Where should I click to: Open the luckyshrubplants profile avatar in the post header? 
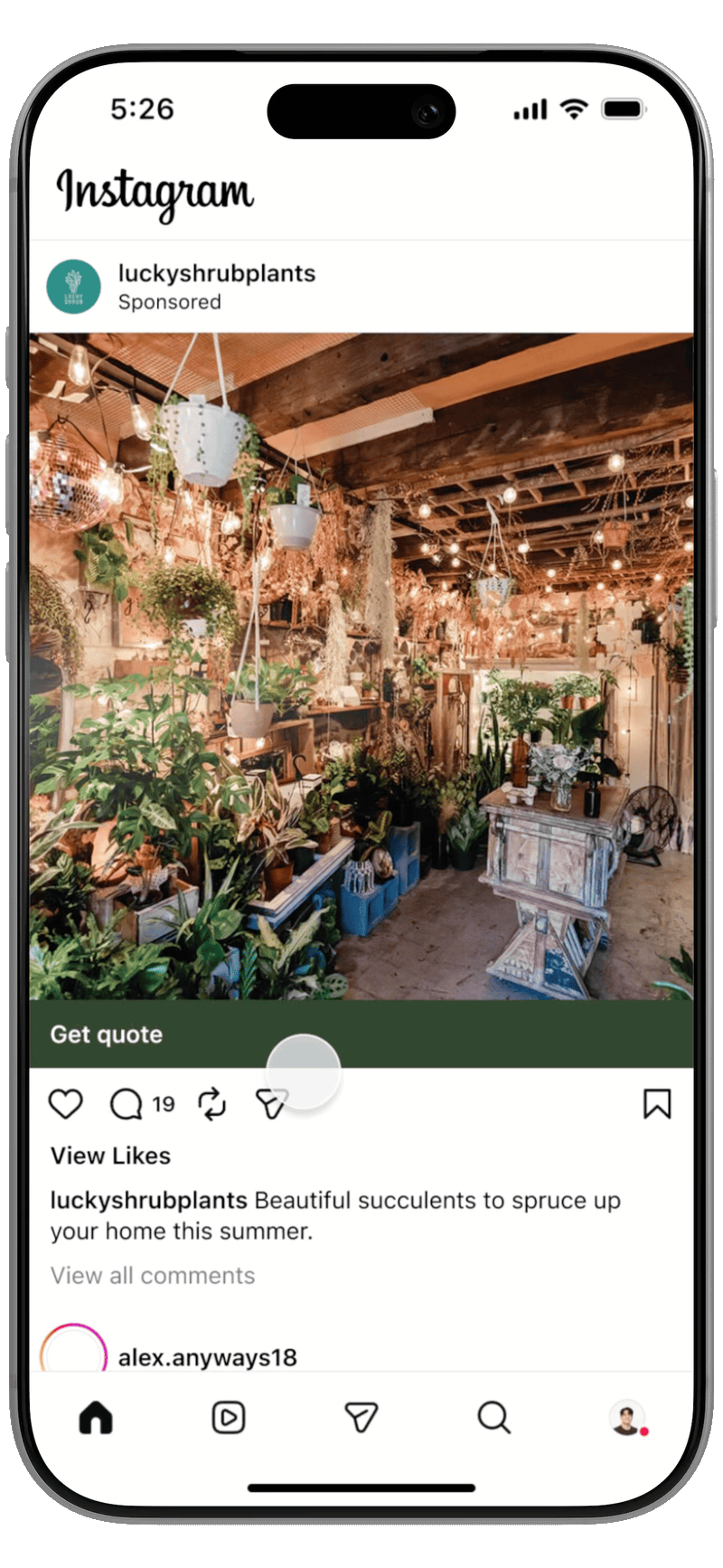point(73,287)
